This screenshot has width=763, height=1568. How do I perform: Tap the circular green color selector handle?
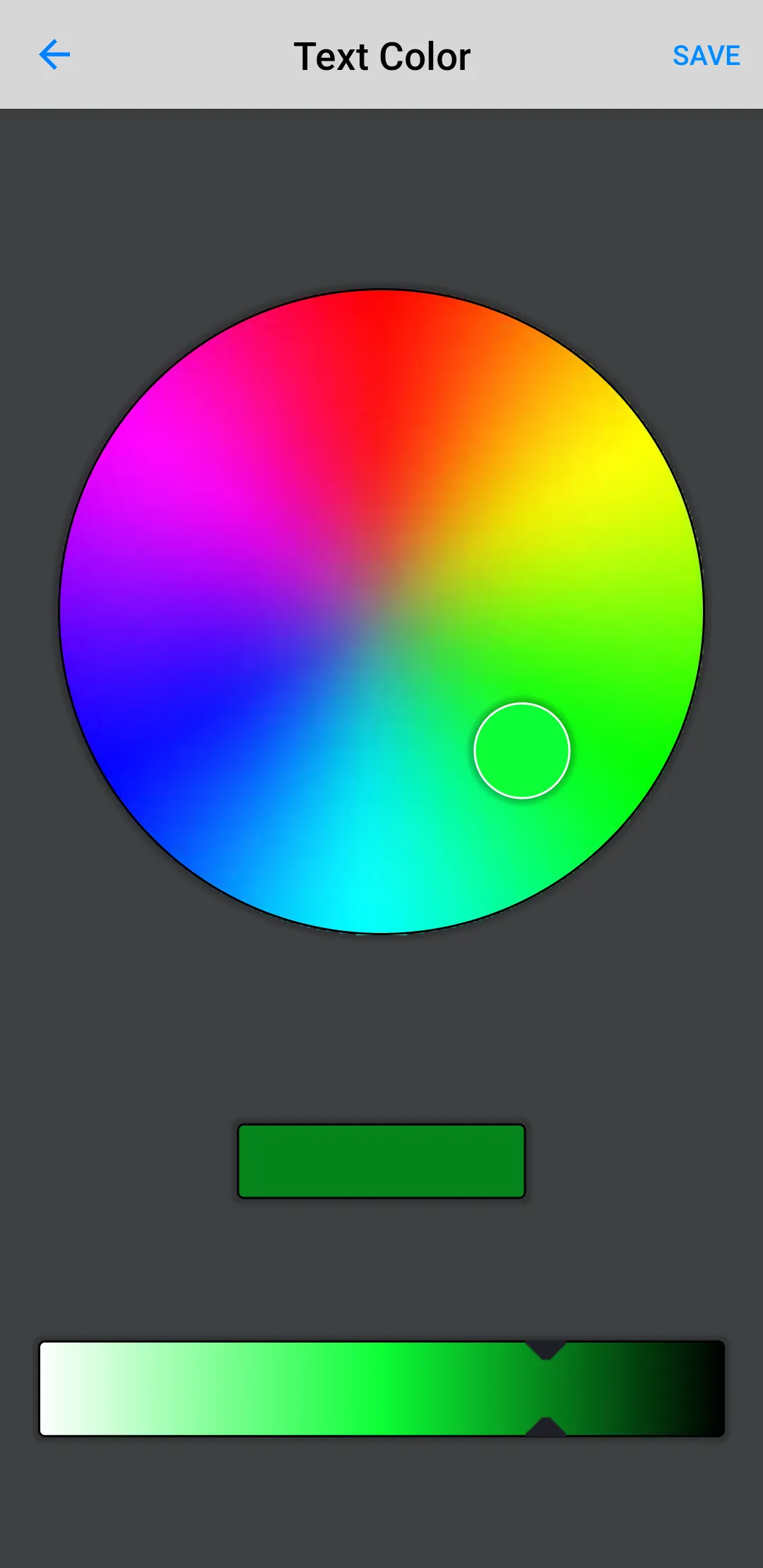pyautogui.click(x=522, y=751)
